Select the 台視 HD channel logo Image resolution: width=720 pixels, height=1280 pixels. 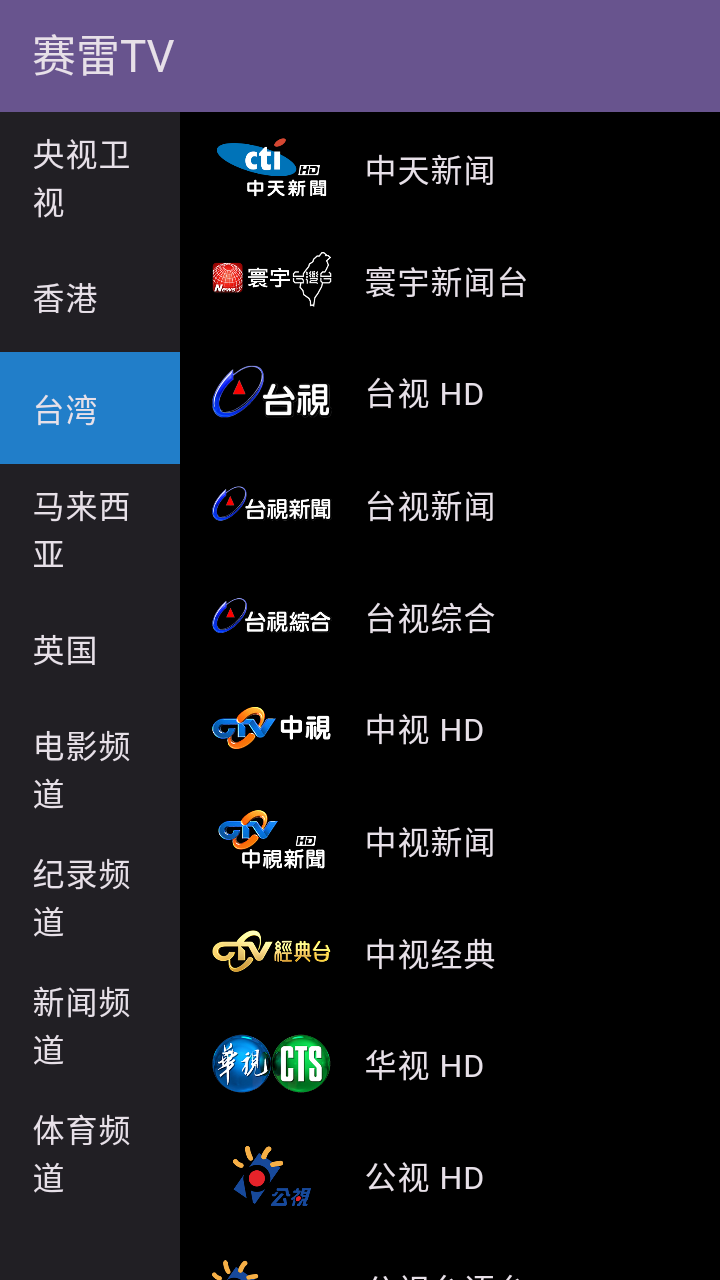click(x=271, y=394)
